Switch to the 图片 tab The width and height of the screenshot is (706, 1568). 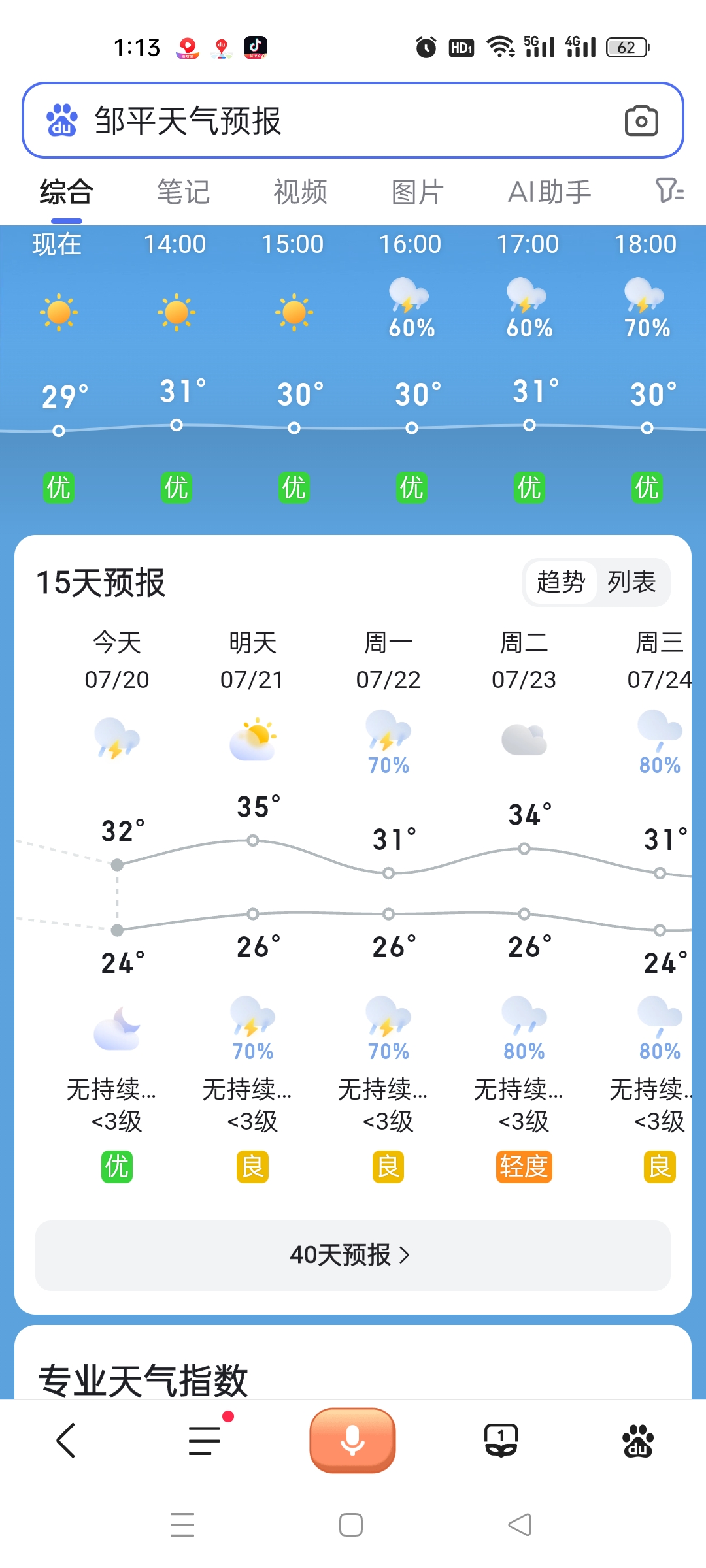point(418,192)
